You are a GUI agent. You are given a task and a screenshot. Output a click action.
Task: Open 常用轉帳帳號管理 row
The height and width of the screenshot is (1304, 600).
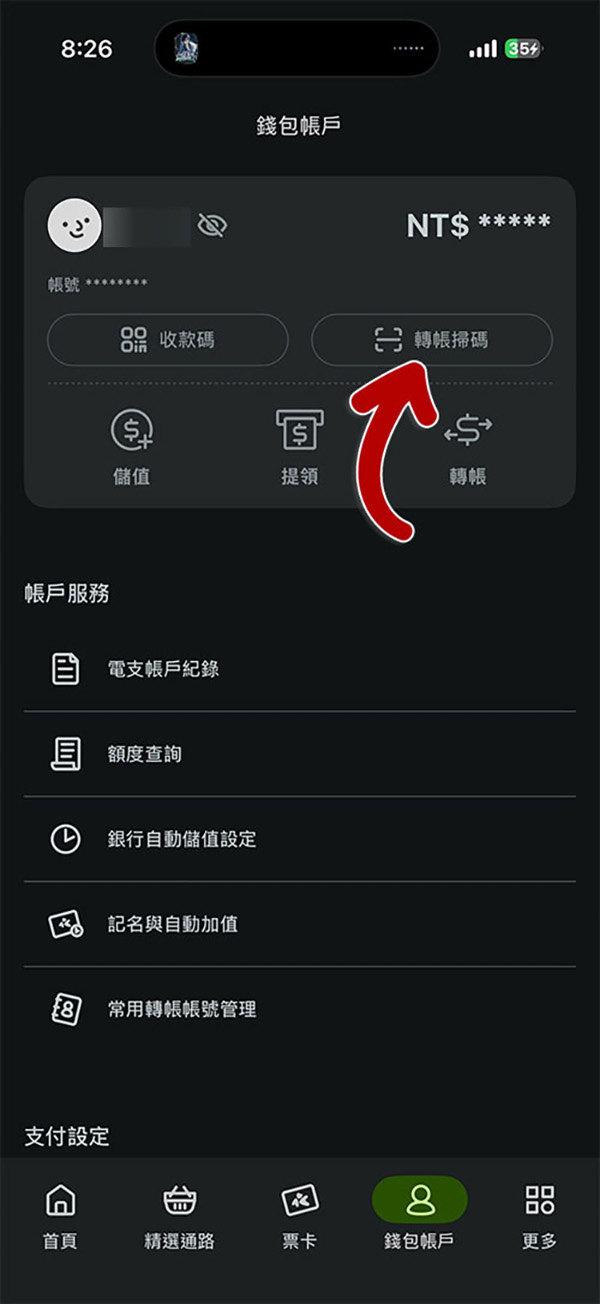tap(300, 1009)
